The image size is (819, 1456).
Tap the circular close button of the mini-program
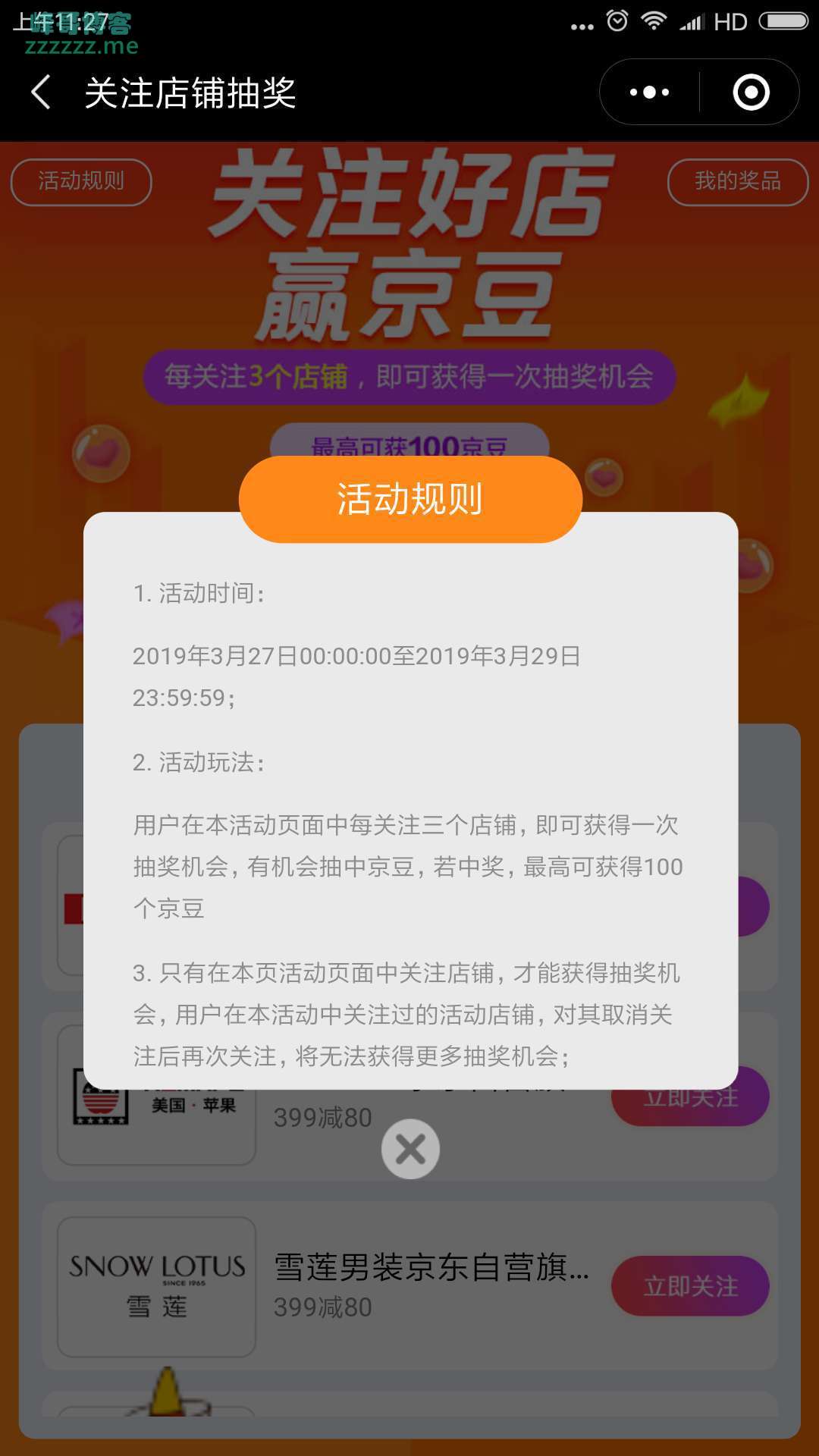coord(749,92)
